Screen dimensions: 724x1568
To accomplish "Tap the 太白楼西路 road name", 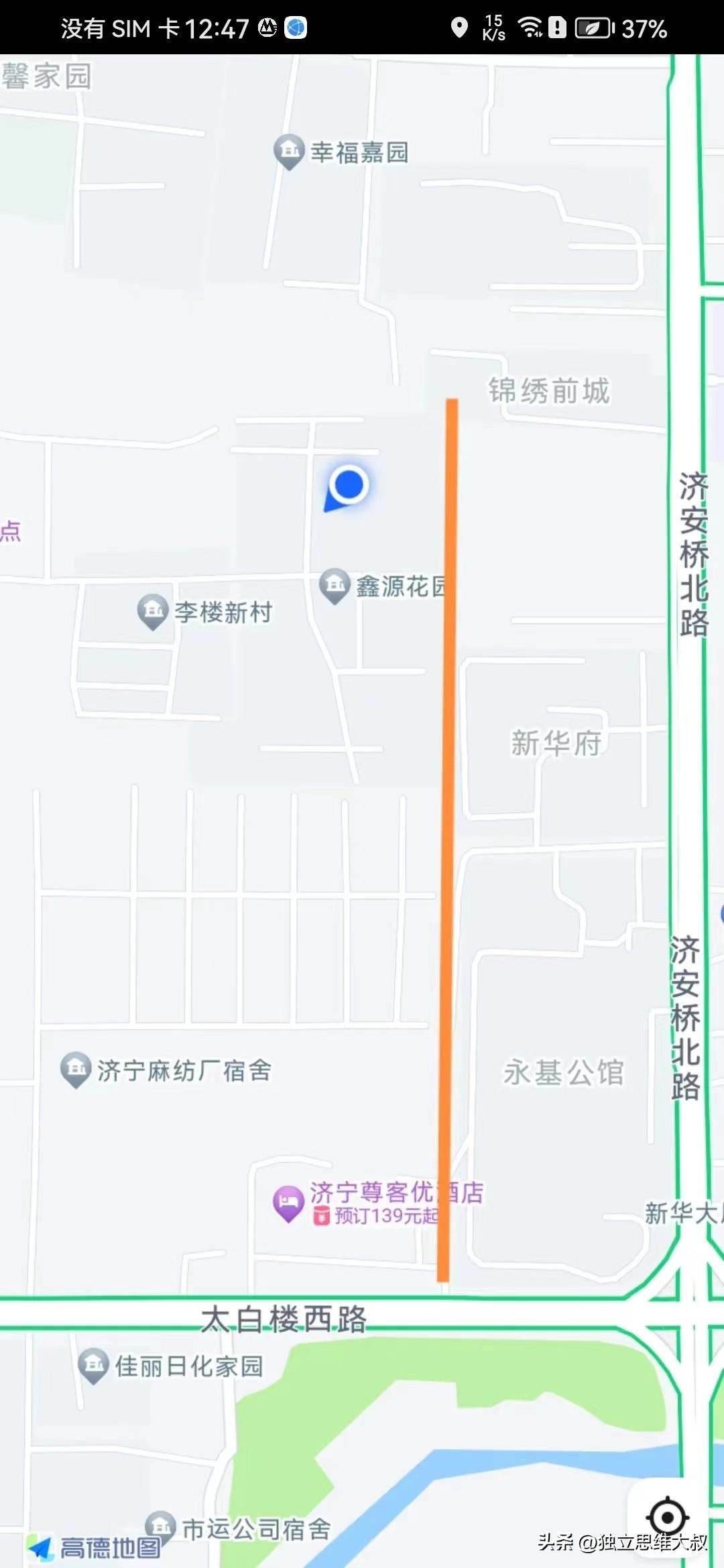I will click(x=284, y=1319).
